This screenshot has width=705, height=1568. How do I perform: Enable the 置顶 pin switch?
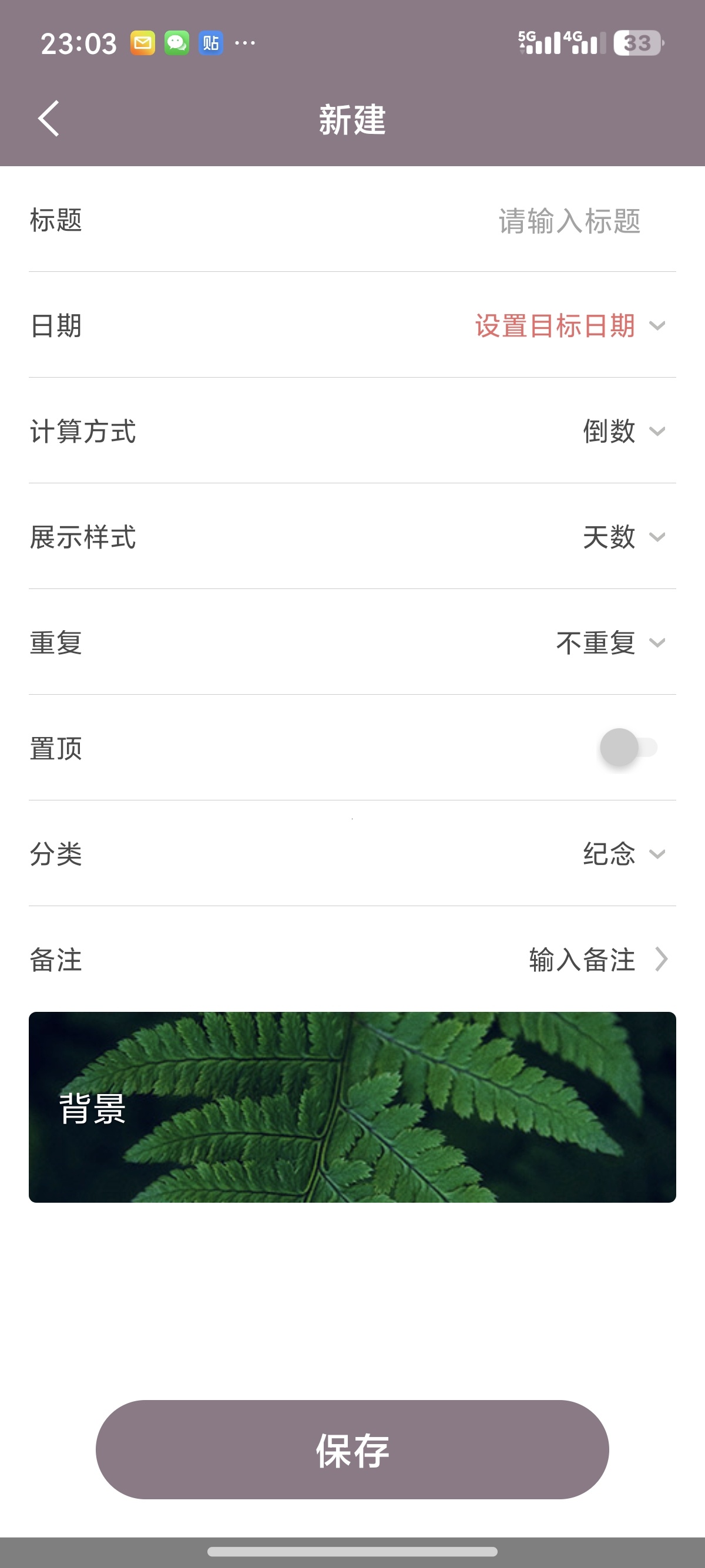tap(628, 748)
